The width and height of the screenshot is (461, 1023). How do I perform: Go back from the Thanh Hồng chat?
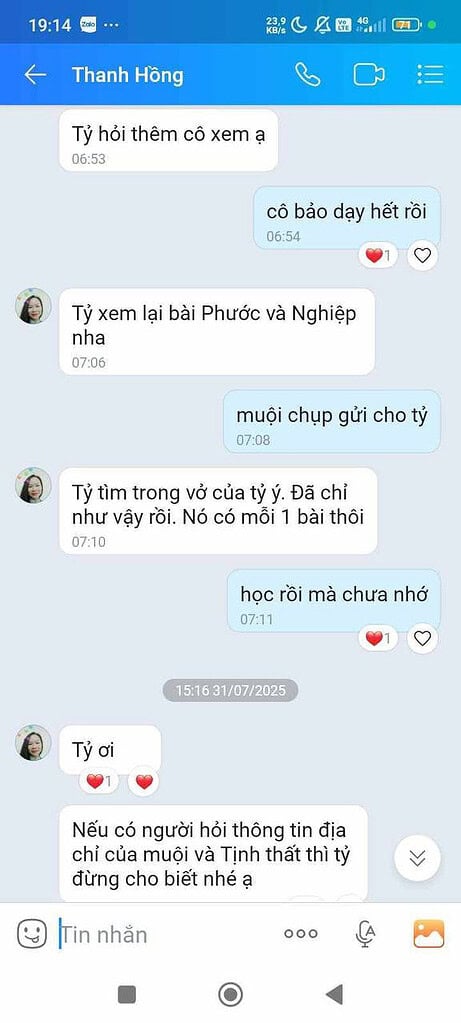pos(35,74)
